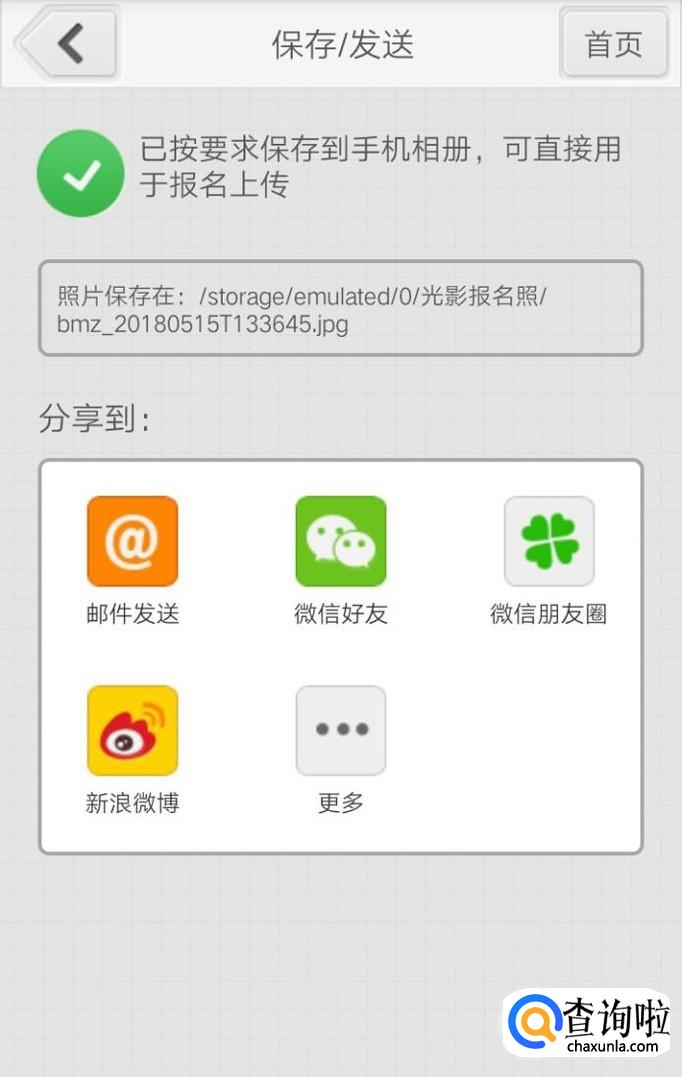Open 更多 sharing options
The image size is (682, 1077).
pos(340,730)
